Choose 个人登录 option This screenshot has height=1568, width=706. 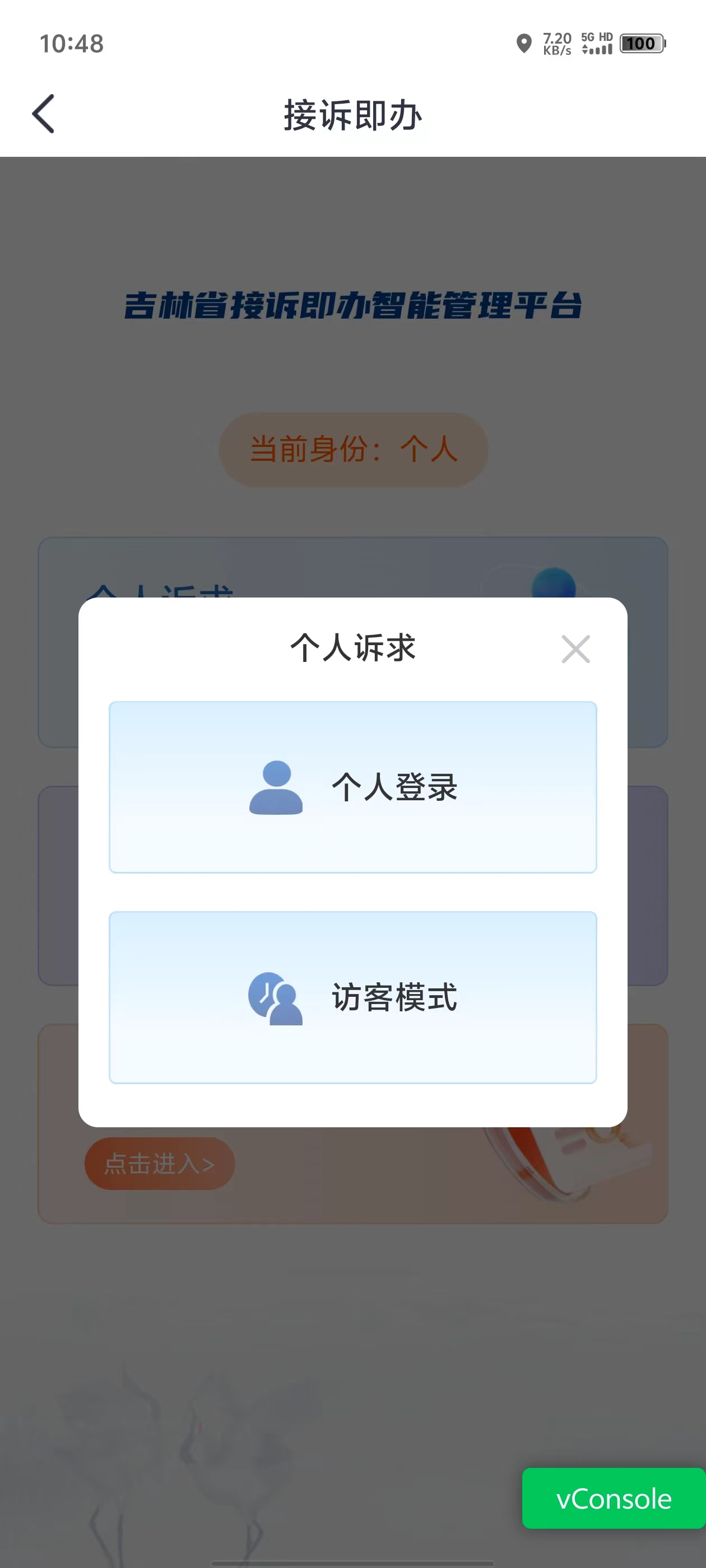coord(352,786)
